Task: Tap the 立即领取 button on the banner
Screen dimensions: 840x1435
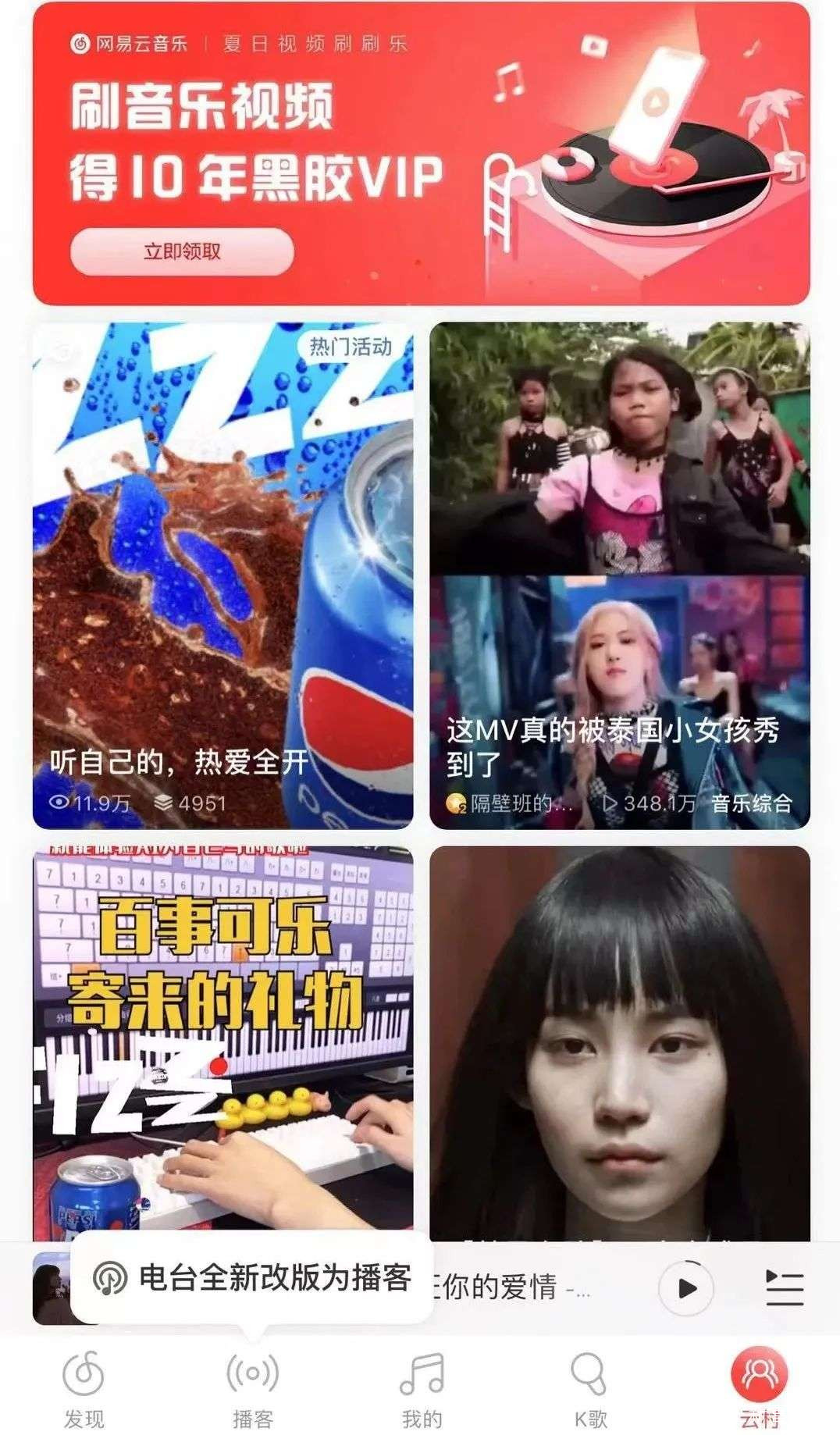Action: click(182, 251)
